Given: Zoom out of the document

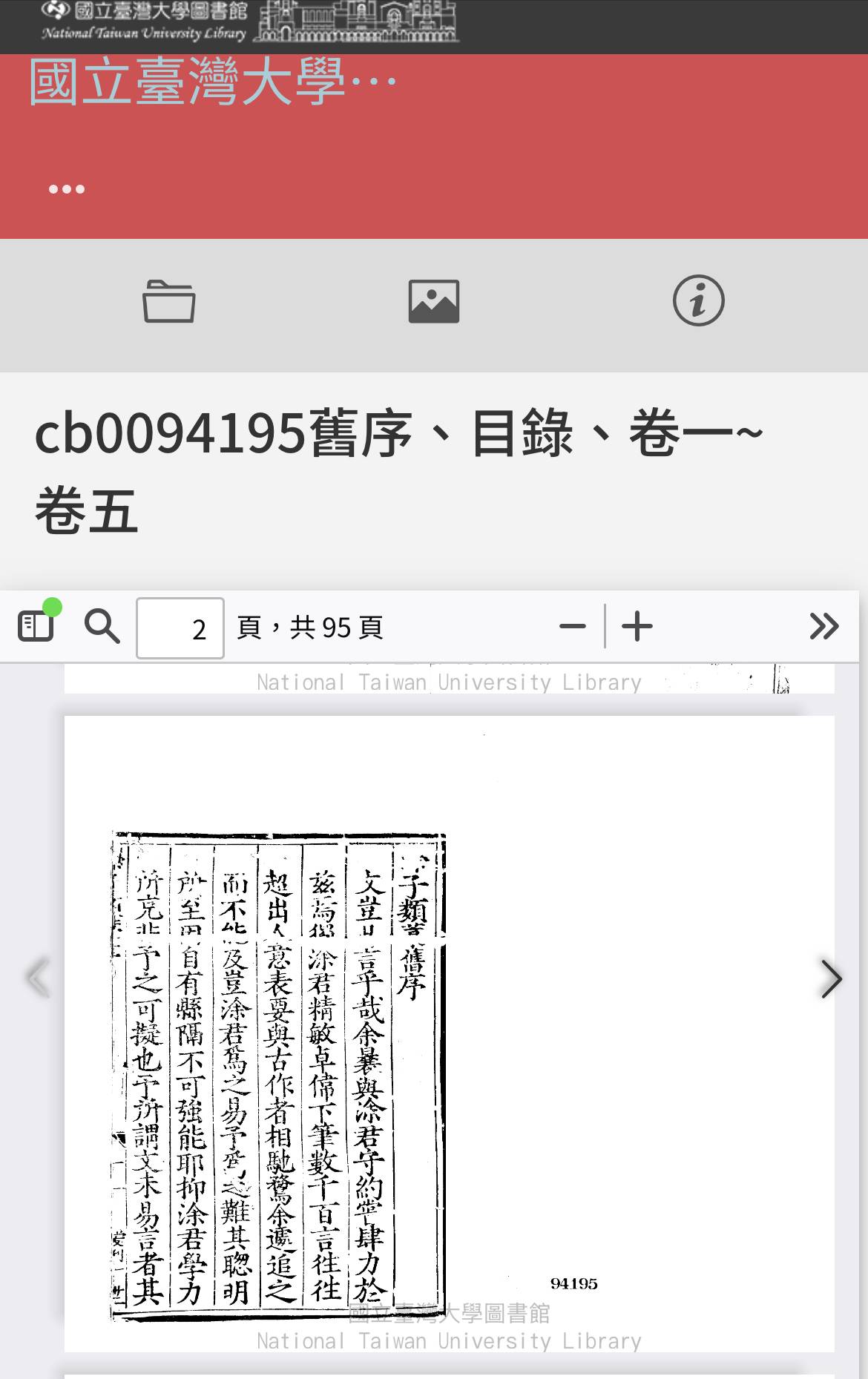Looking at the screenshot, I should point(572,627).
